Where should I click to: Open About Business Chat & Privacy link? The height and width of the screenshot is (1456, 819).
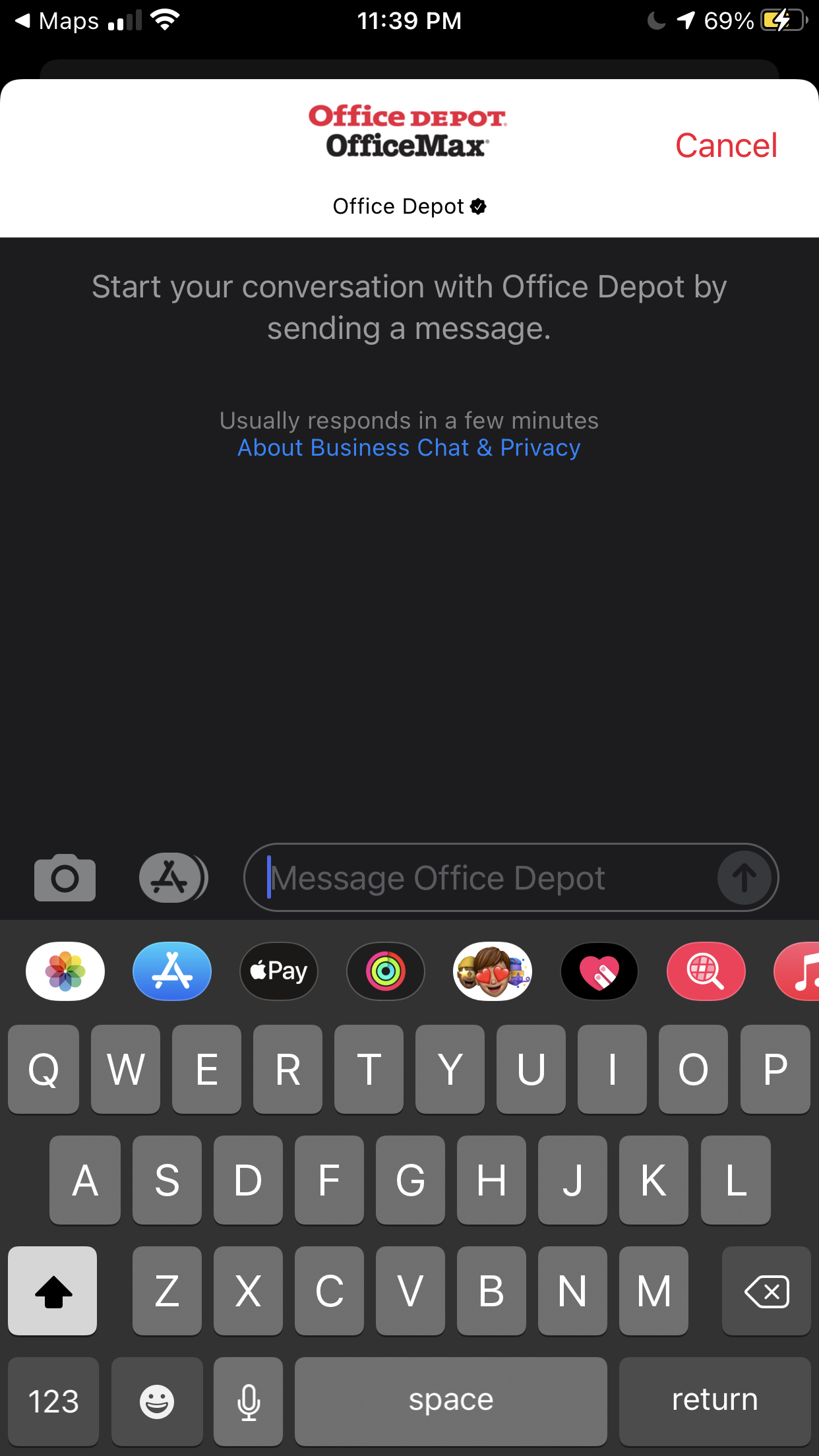(409, 448)
